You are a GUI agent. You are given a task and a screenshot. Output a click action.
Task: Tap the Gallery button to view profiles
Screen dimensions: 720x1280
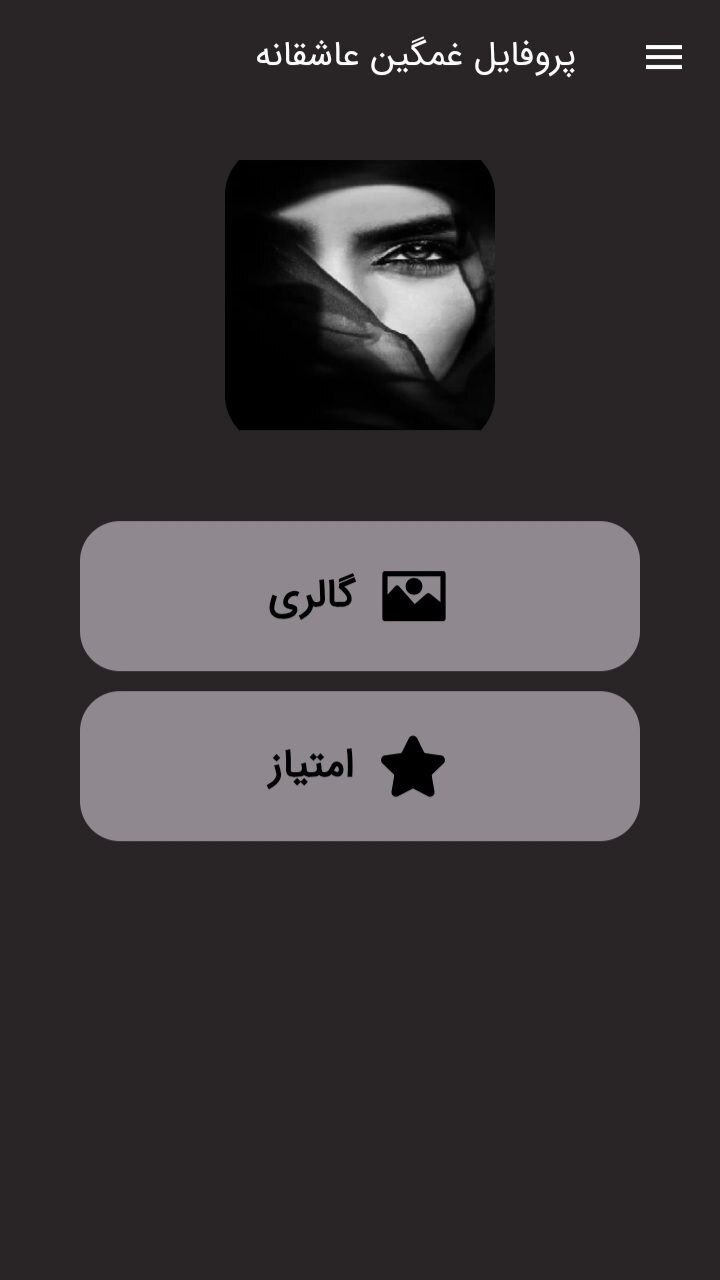coord(360,594)
